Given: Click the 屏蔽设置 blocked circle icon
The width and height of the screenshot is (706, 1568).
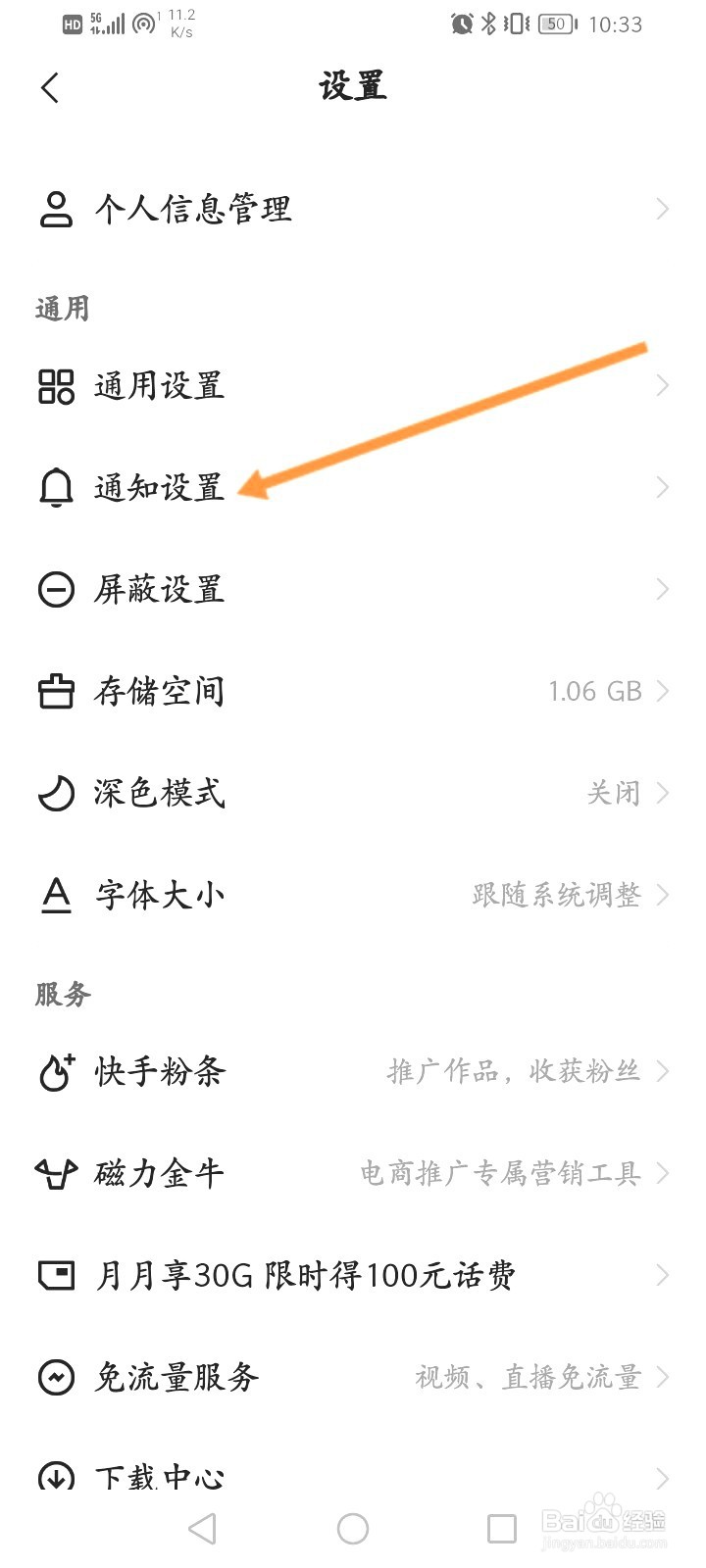Looking at the screenshot, I should (x=56, y=590).
